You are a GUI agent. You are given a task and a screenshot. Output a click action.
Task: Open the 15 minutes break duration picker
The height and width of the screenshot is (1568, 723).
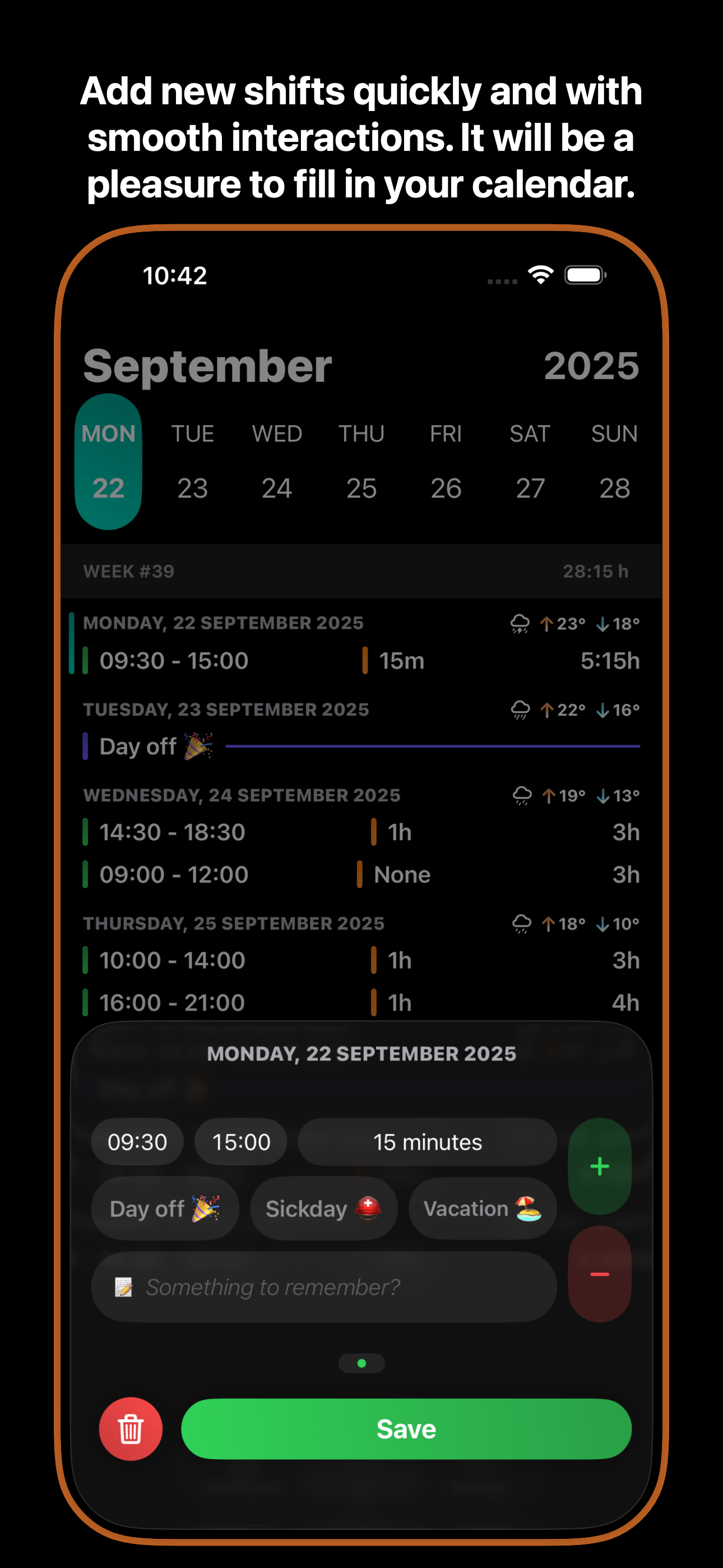[x=427, y=1142]
